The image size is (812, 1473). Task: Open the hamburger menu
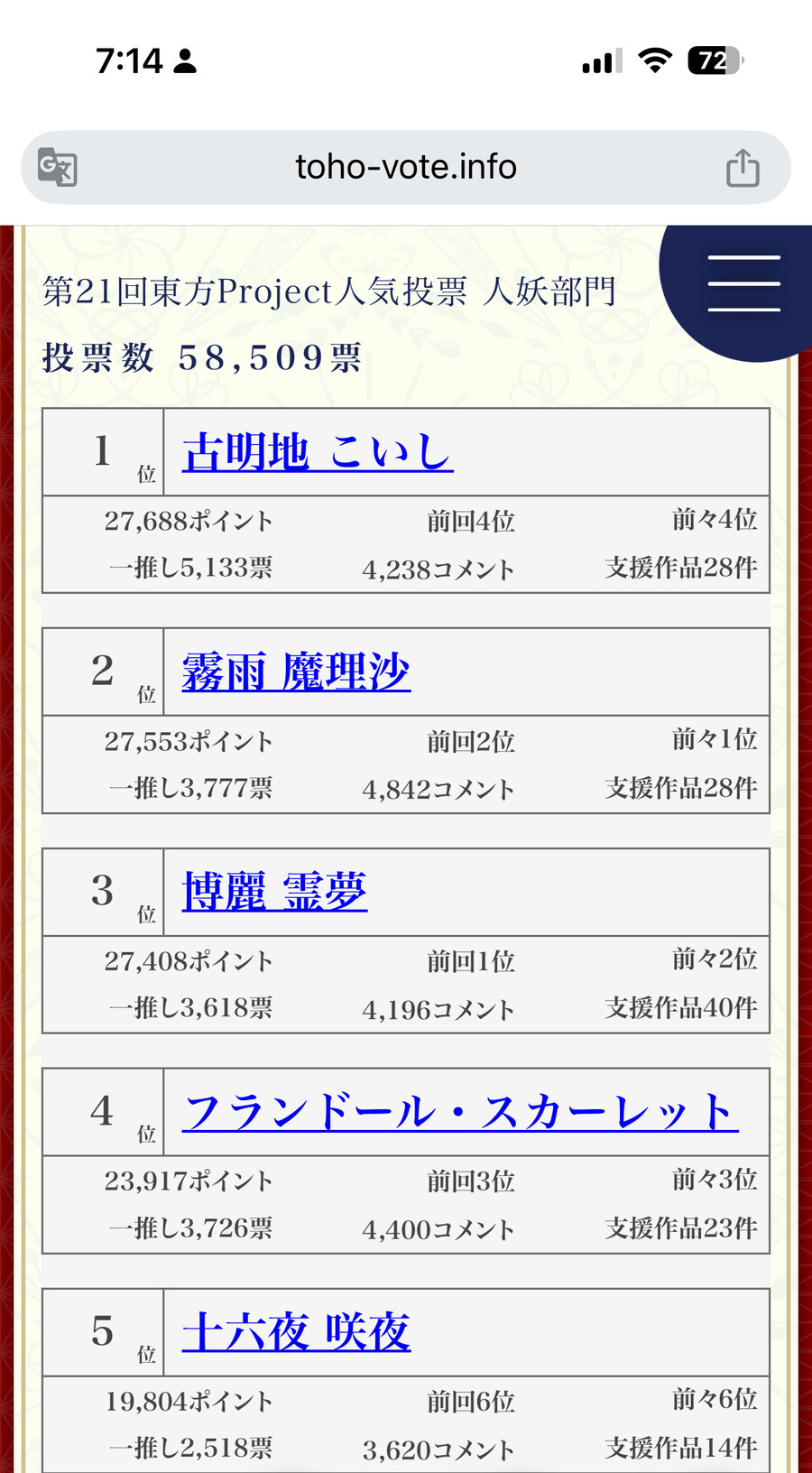pyautogui.click(x=743, y=283)
